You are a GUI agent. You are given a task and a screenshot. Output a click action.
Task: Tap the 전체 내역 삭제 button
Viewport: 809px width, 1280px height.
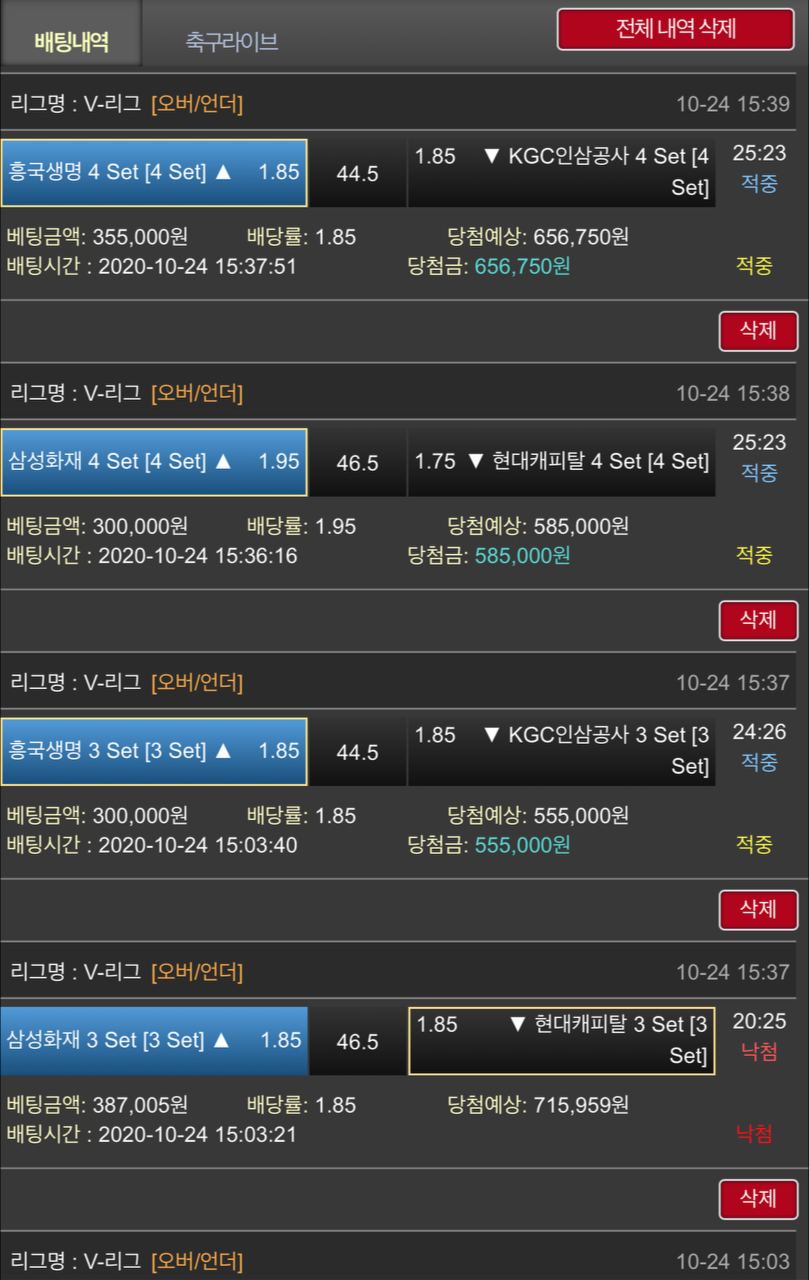point(676,29)
